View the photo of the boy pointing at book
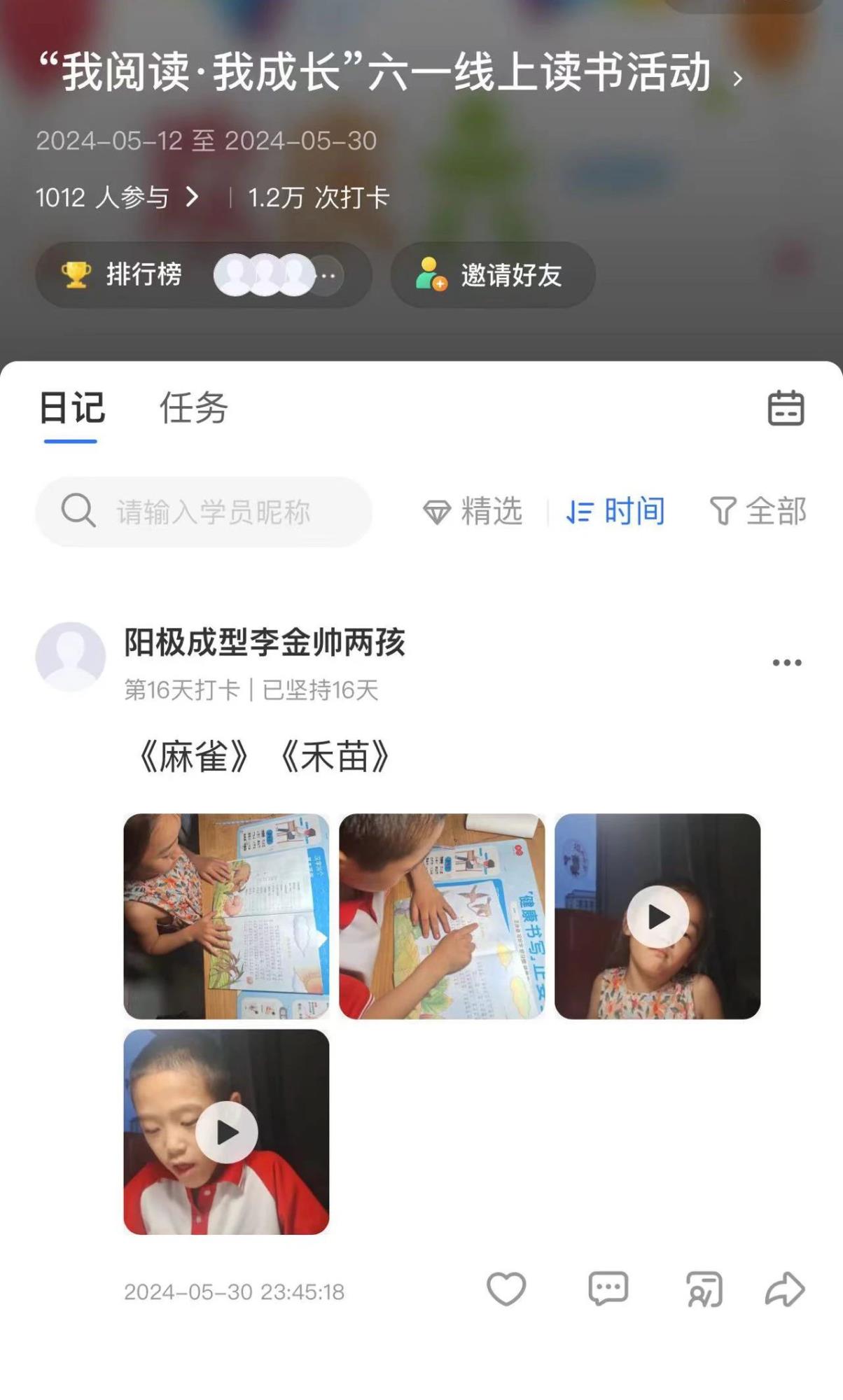843x1400 pixels. (x=442, y=916)
